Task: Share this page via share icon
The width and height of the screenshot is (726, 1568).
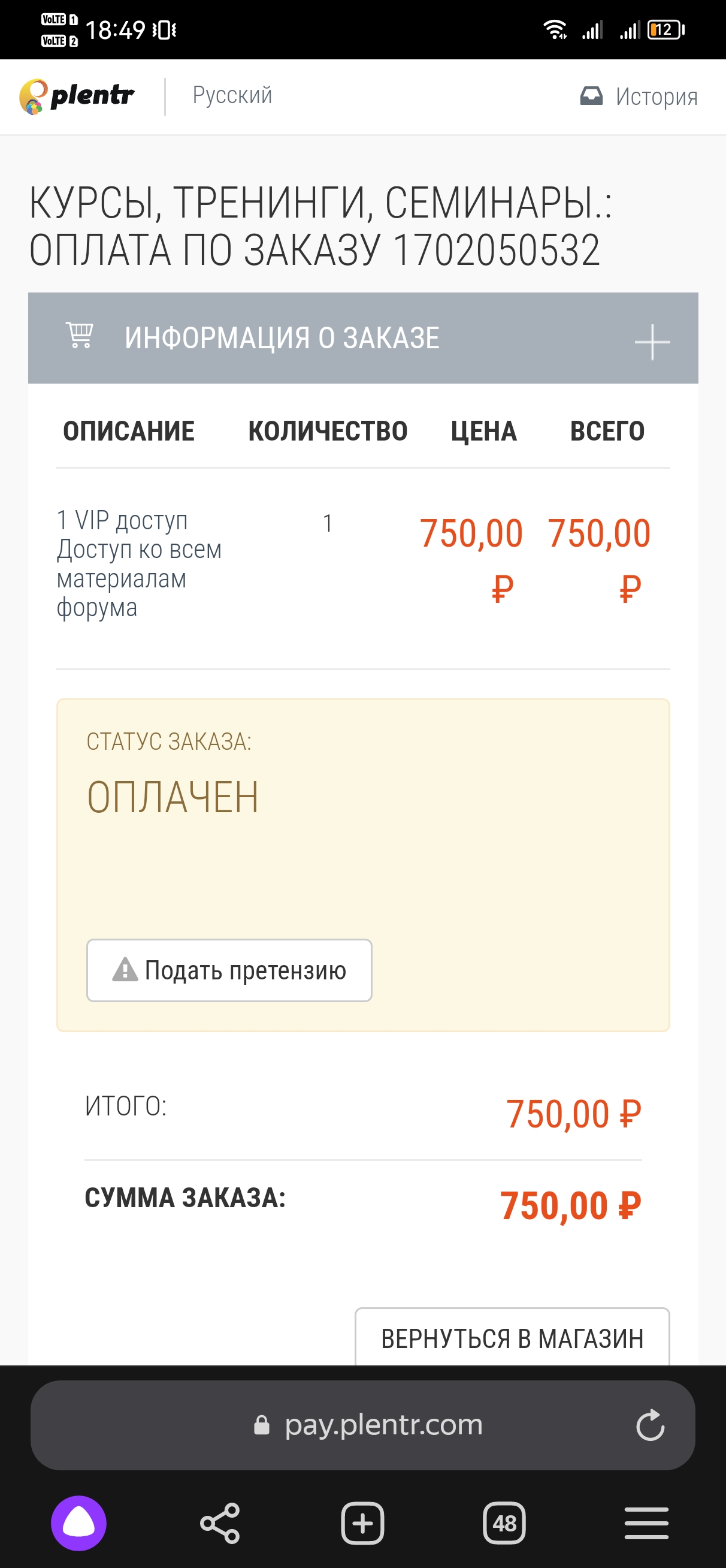Action: (220, 1523)
